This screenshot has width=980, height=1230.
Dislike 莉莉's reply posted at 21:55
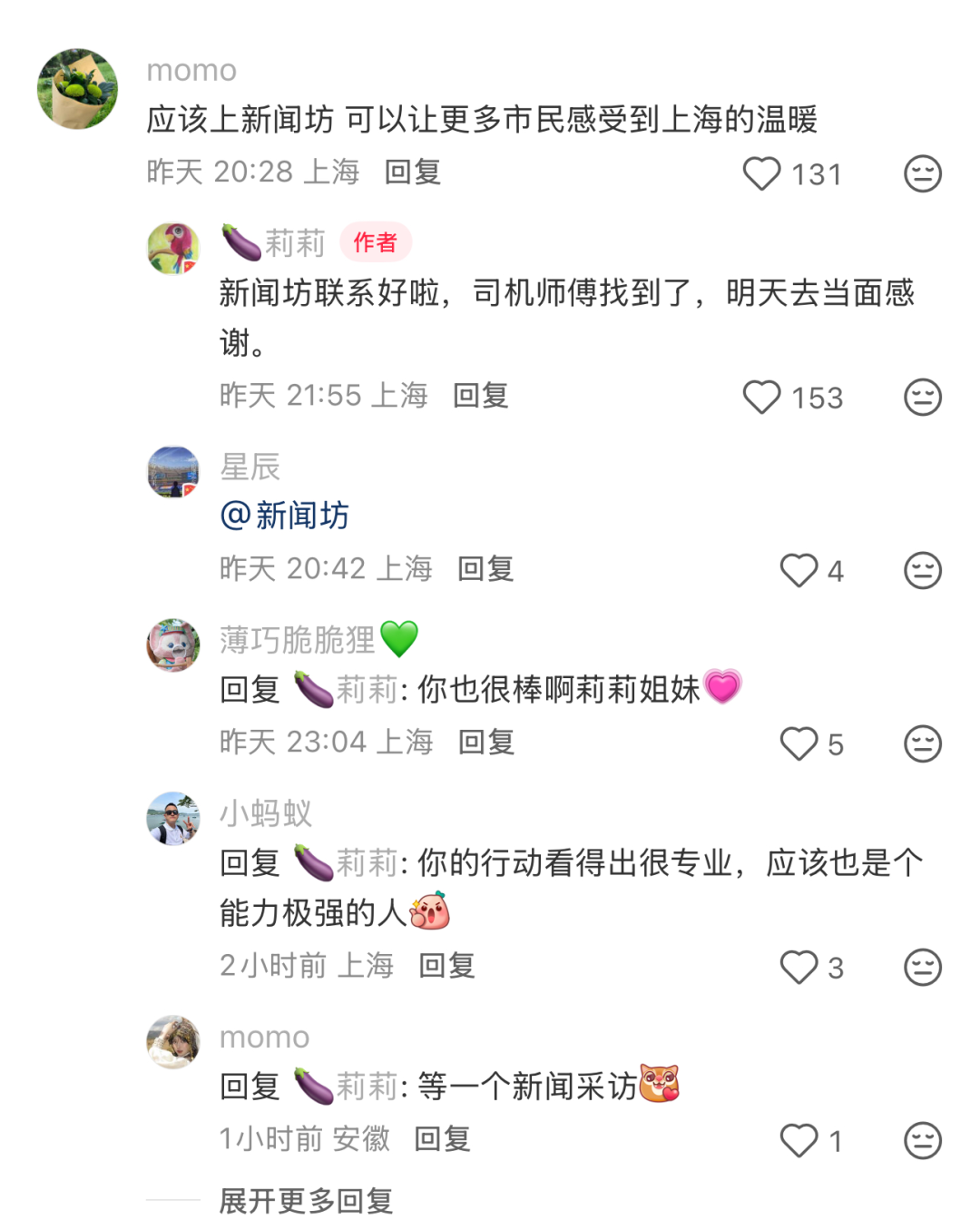[922, 397]
